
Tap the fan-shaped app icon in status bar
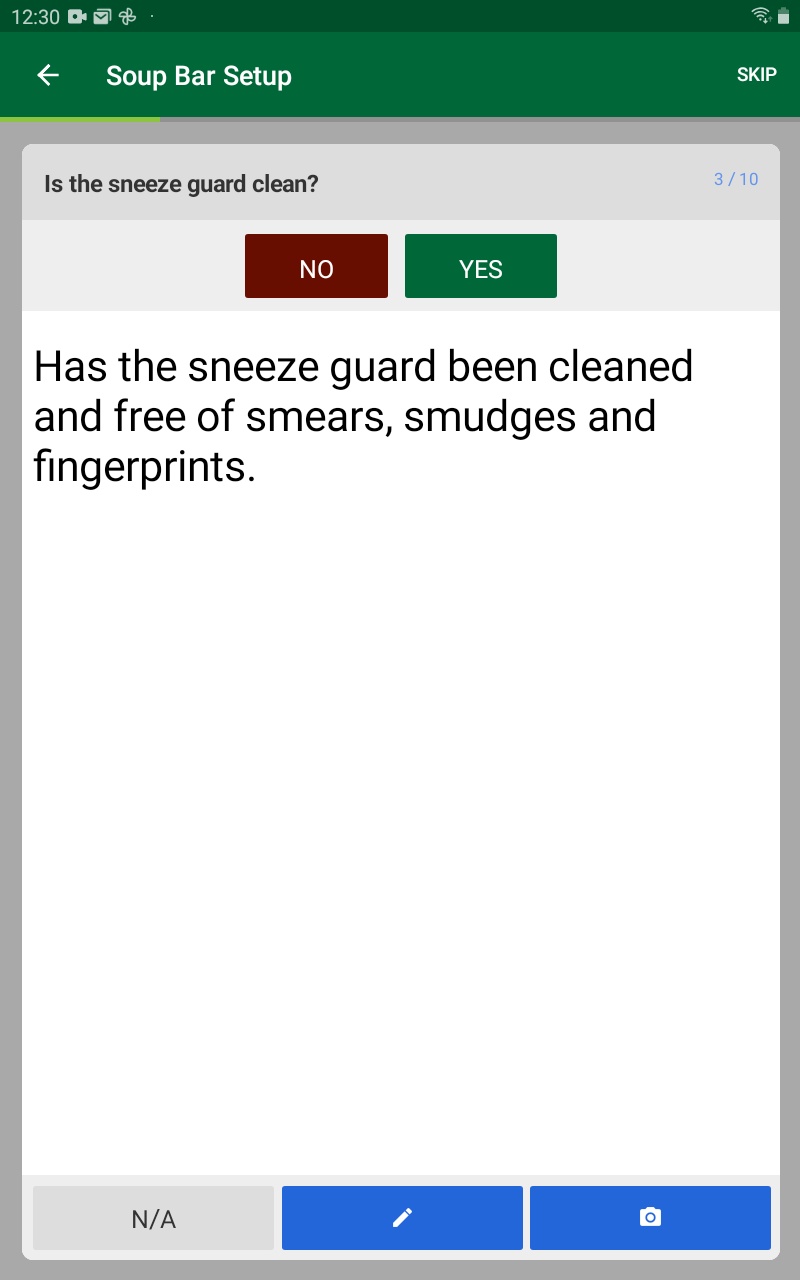click(x=129, y=16)
